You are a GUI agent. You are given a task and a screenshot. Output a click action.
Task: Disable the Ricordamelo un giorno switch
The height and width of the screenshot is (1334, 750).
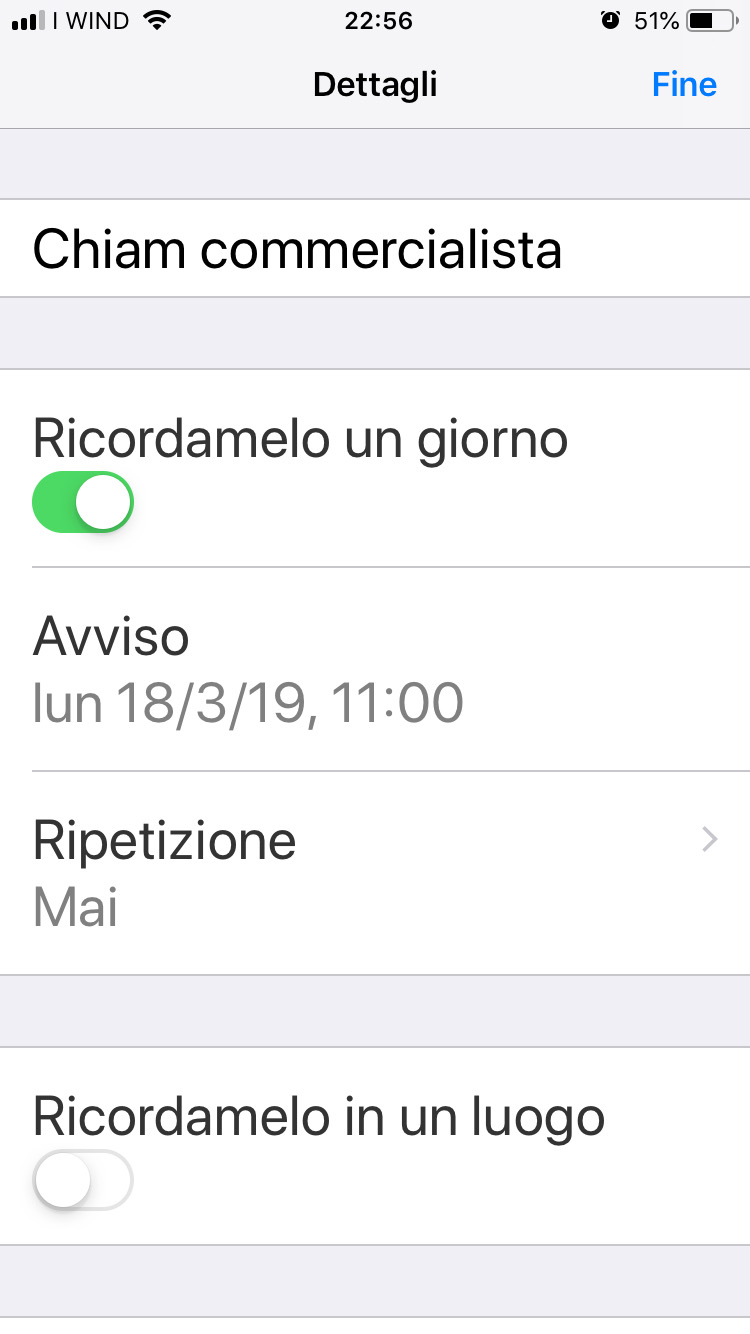(x=83, y=502)
